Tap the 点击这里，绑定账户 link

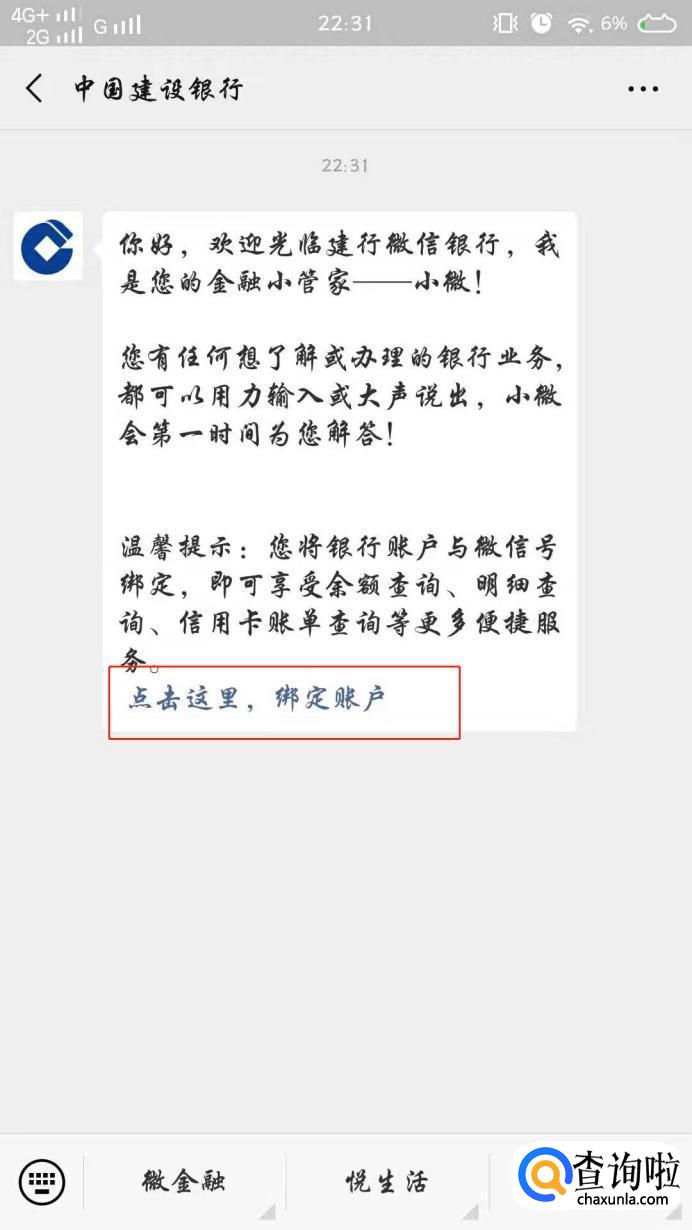coord(257,698)
